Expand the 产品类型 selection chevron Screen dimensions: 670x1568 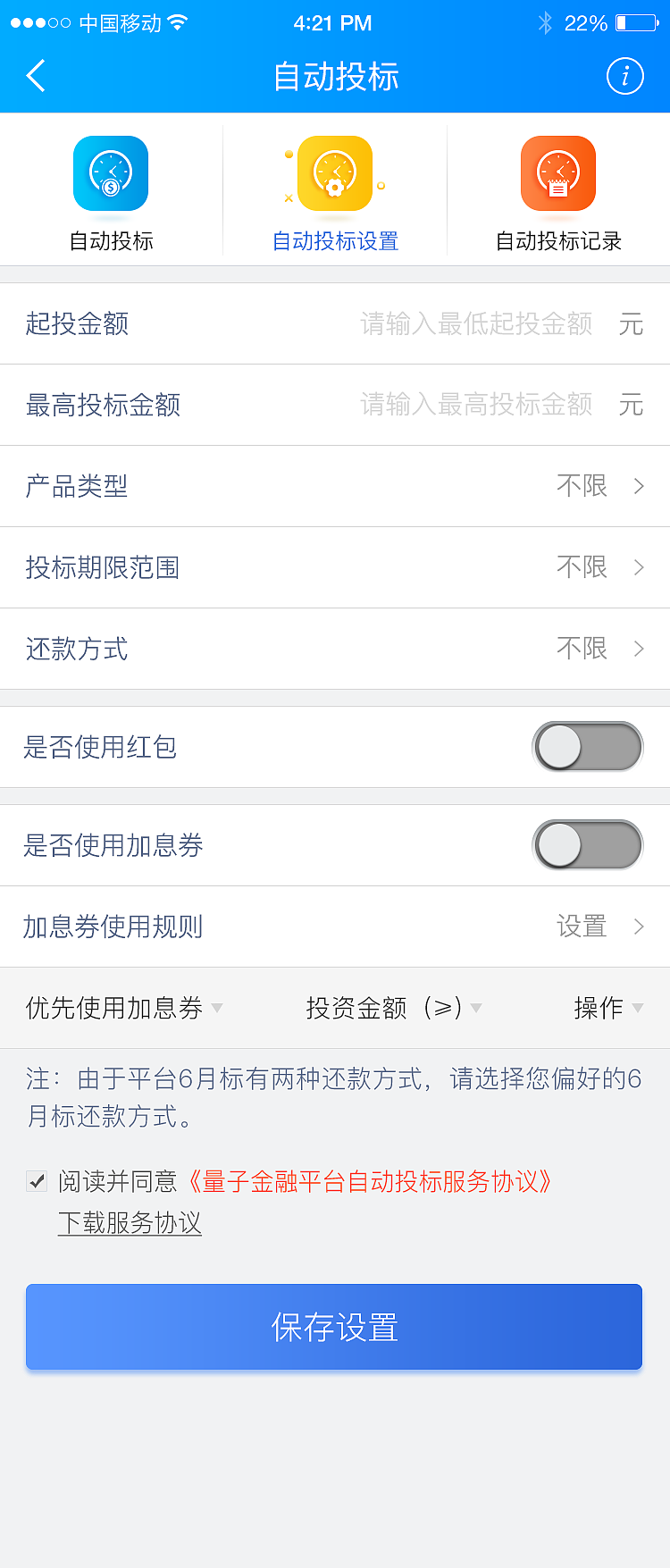pyautogui.click(x=638, y=486)
